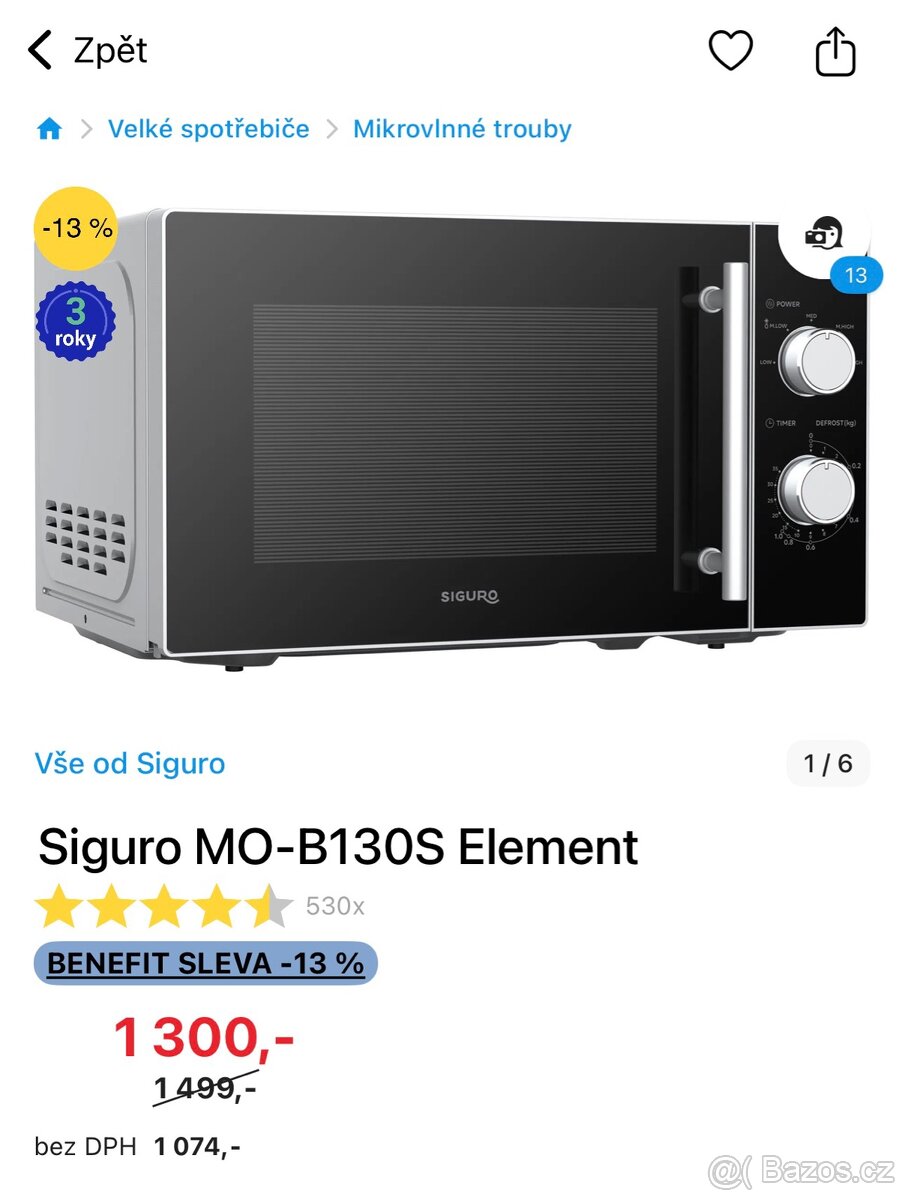Expand breadcrumb chevron after home icon
Viewport: 905px width, 1200px height.
tap(85, 128)
